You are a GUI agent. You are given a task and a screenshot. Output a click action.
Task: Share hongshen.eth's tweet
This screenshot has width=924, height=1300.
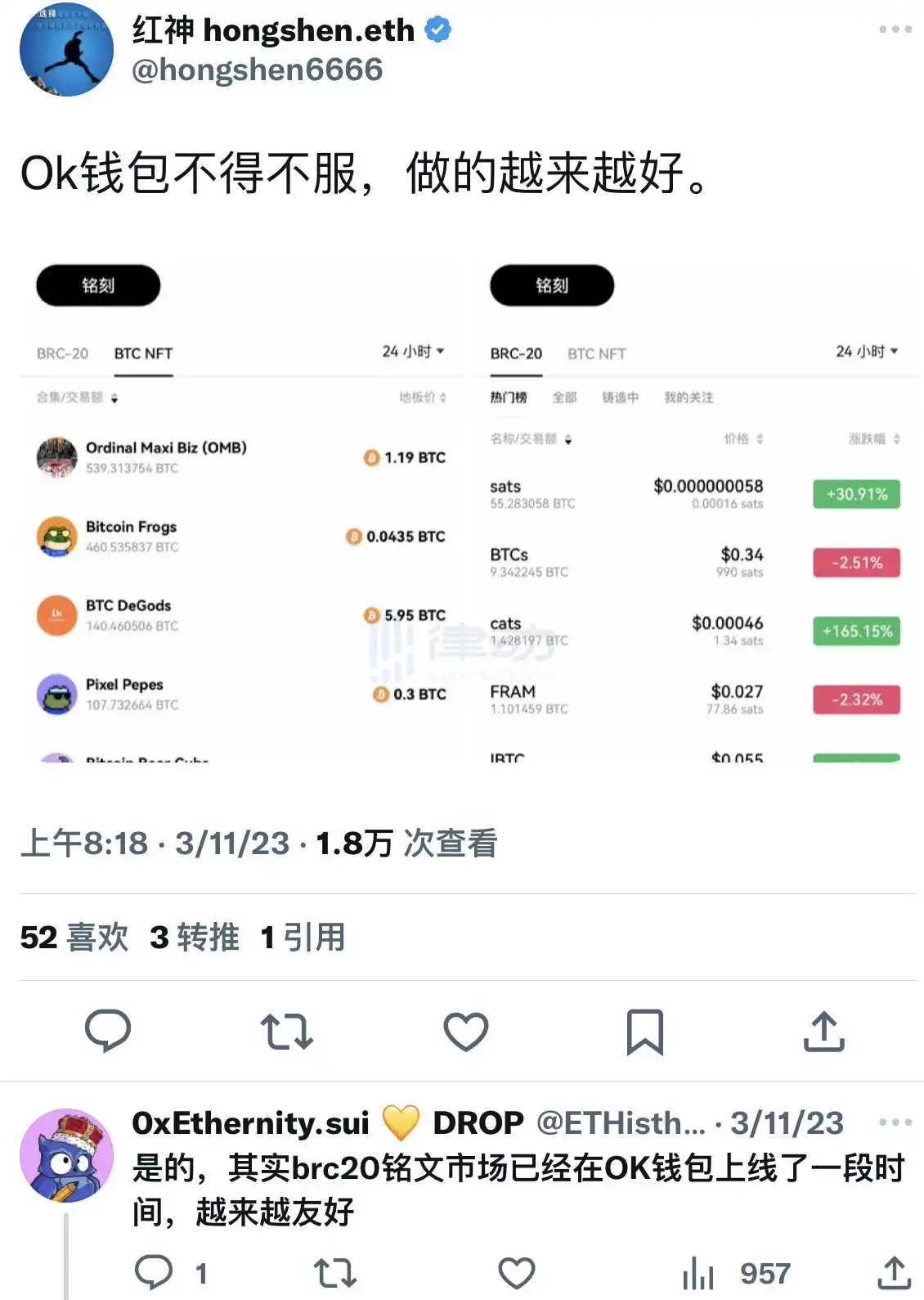[x=823, y=1031]
